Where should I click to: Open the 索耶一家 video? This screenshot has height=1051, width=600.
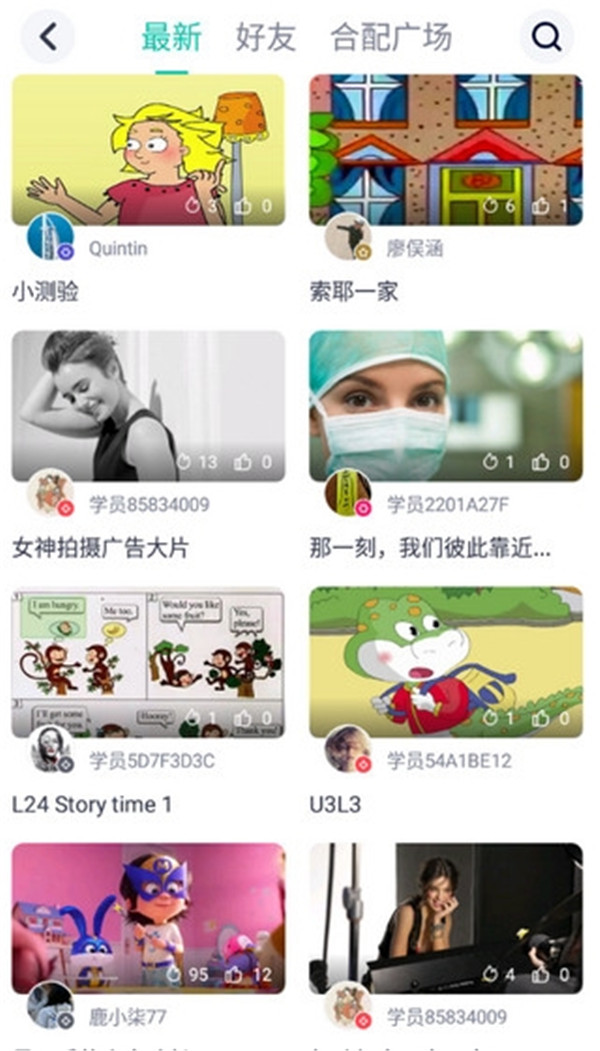pyautogui.click(x=446, y=150)
